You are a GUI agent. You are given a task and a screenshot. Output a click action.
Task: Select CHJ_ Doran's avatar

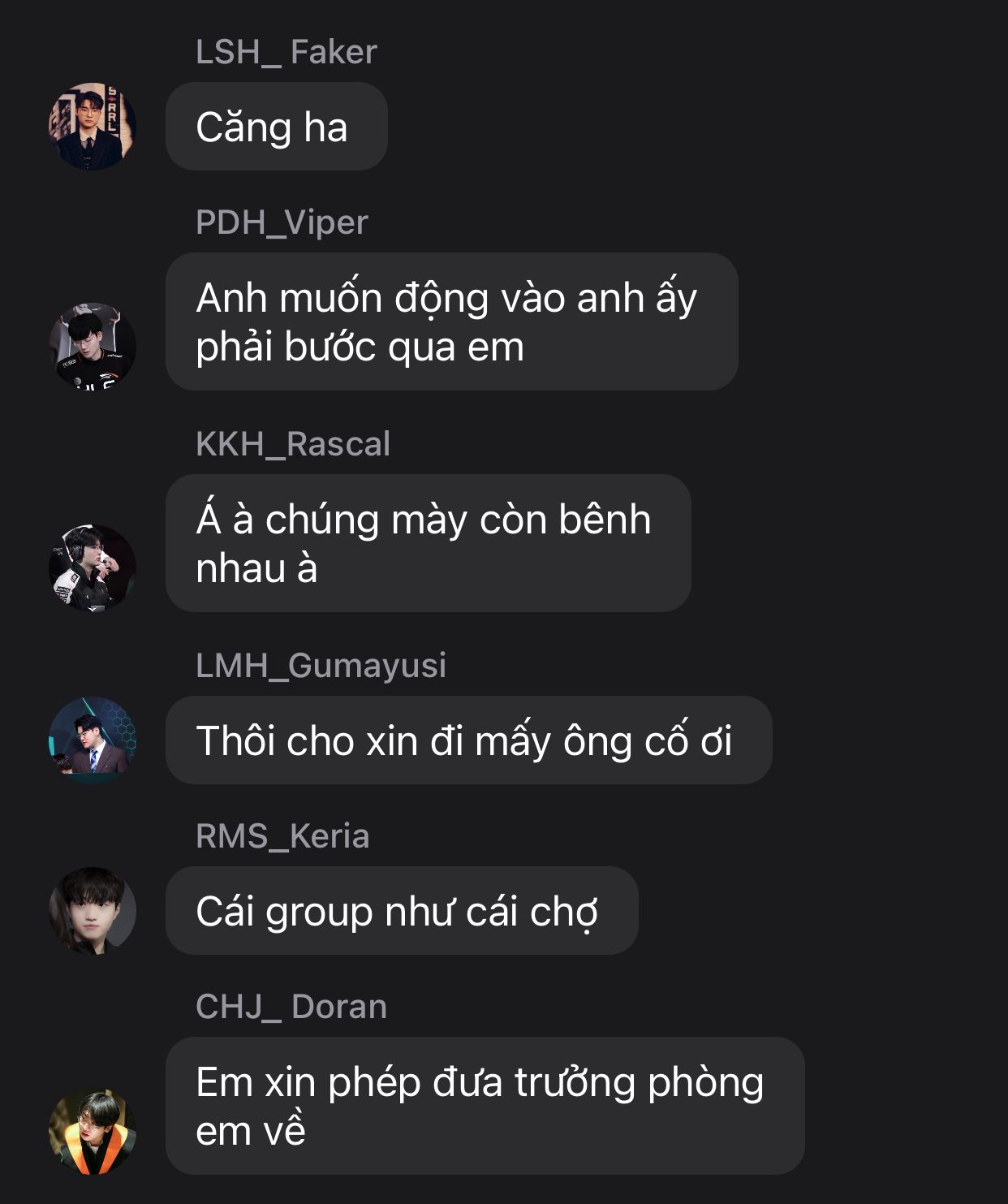92,1131
